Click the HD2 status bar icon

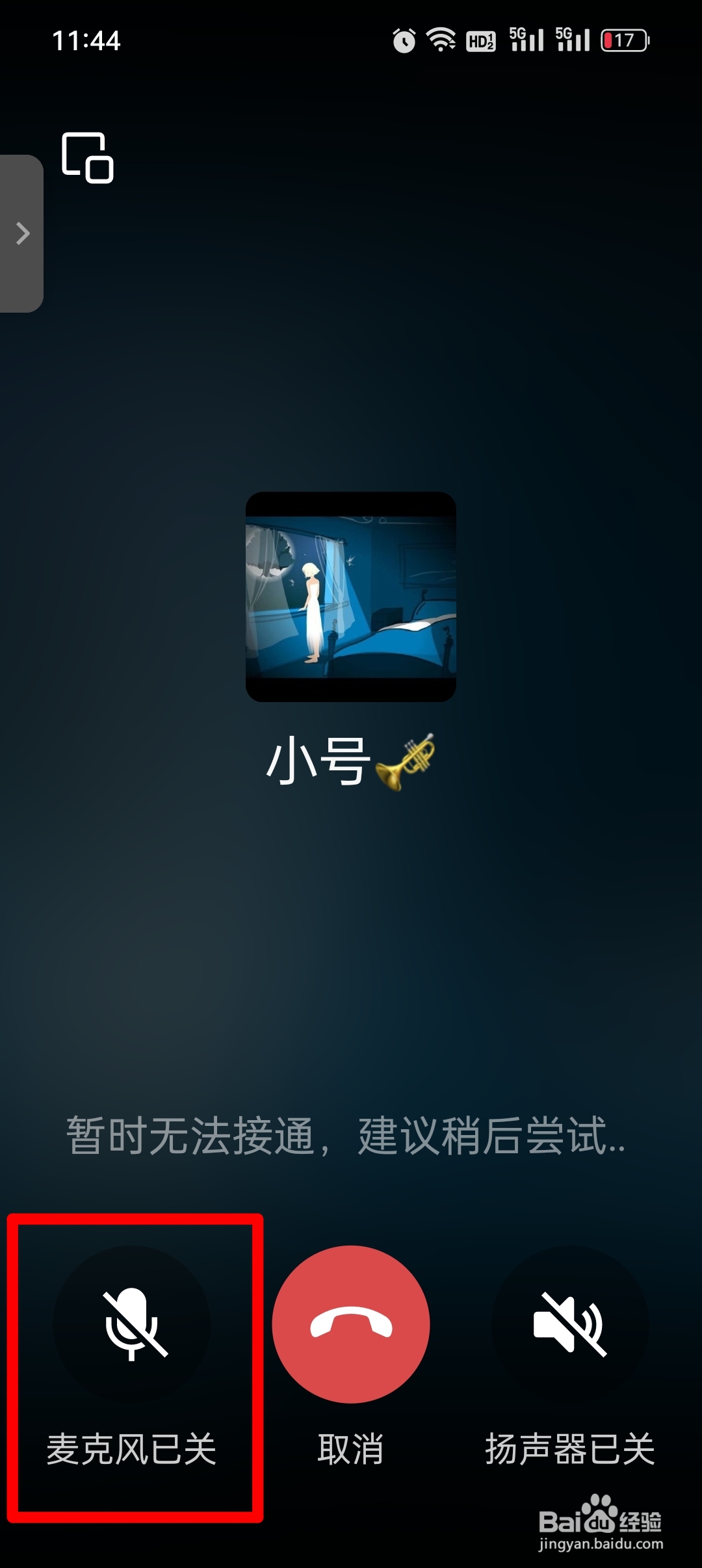point(482,40)
